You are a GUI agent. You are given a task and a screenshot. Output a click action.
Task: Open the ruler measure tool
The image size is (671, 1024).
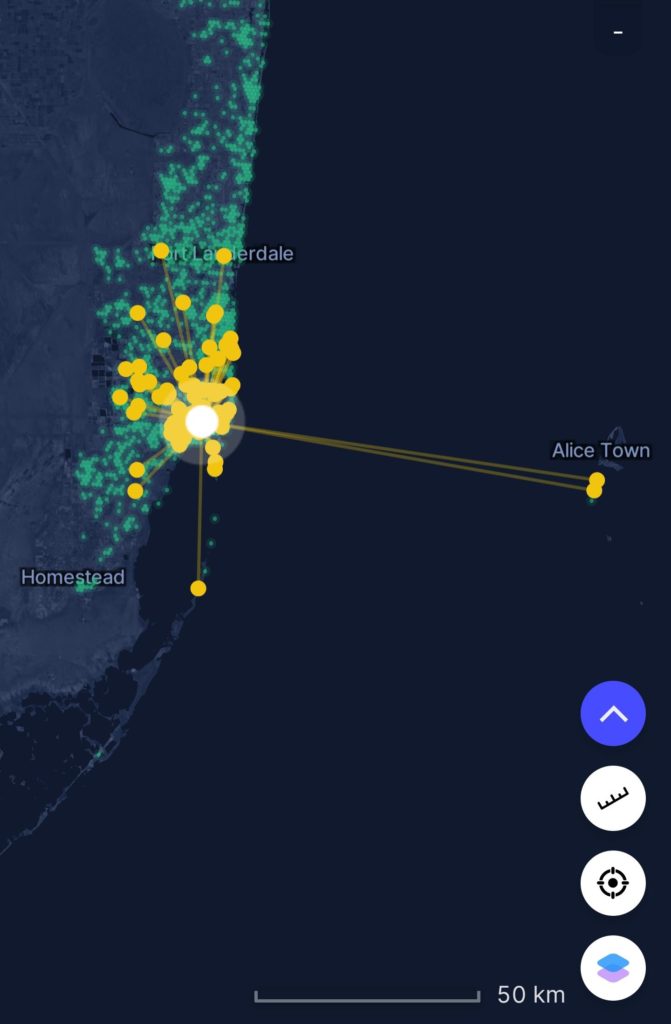pyautogui.click(x=613, y=798)
